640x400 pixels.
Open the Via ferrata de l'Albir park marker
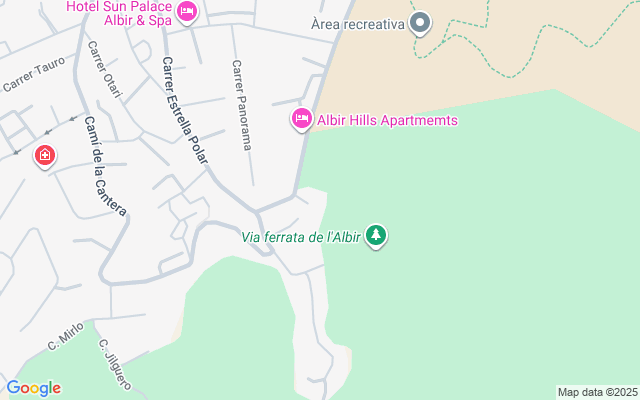[376, 237]
